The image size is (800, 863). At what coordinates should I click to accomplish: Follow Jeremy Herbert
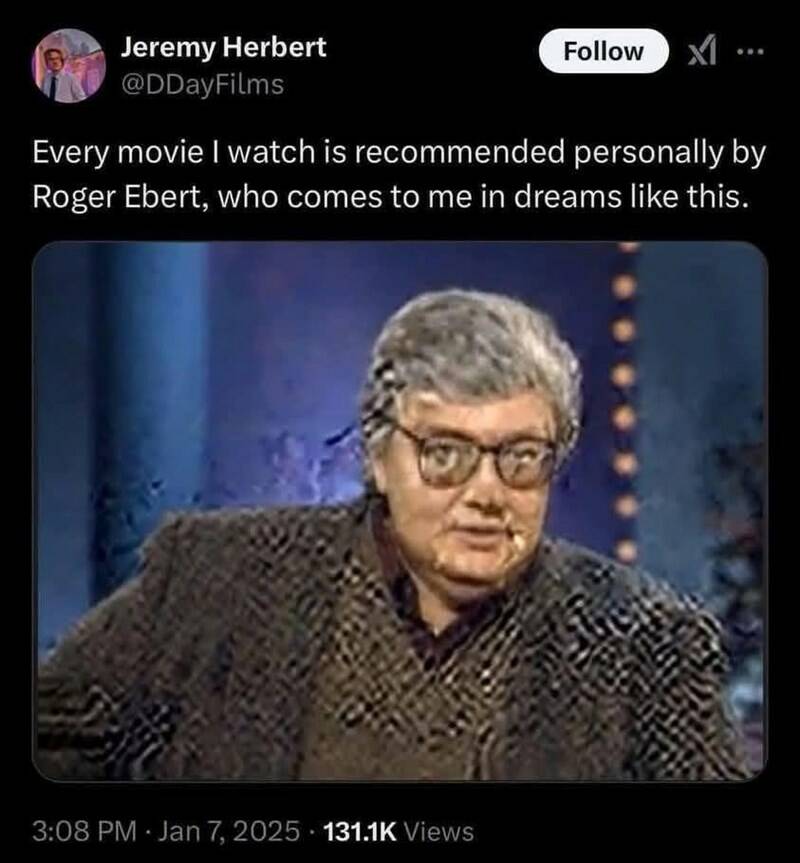click(x=603, y=51)
